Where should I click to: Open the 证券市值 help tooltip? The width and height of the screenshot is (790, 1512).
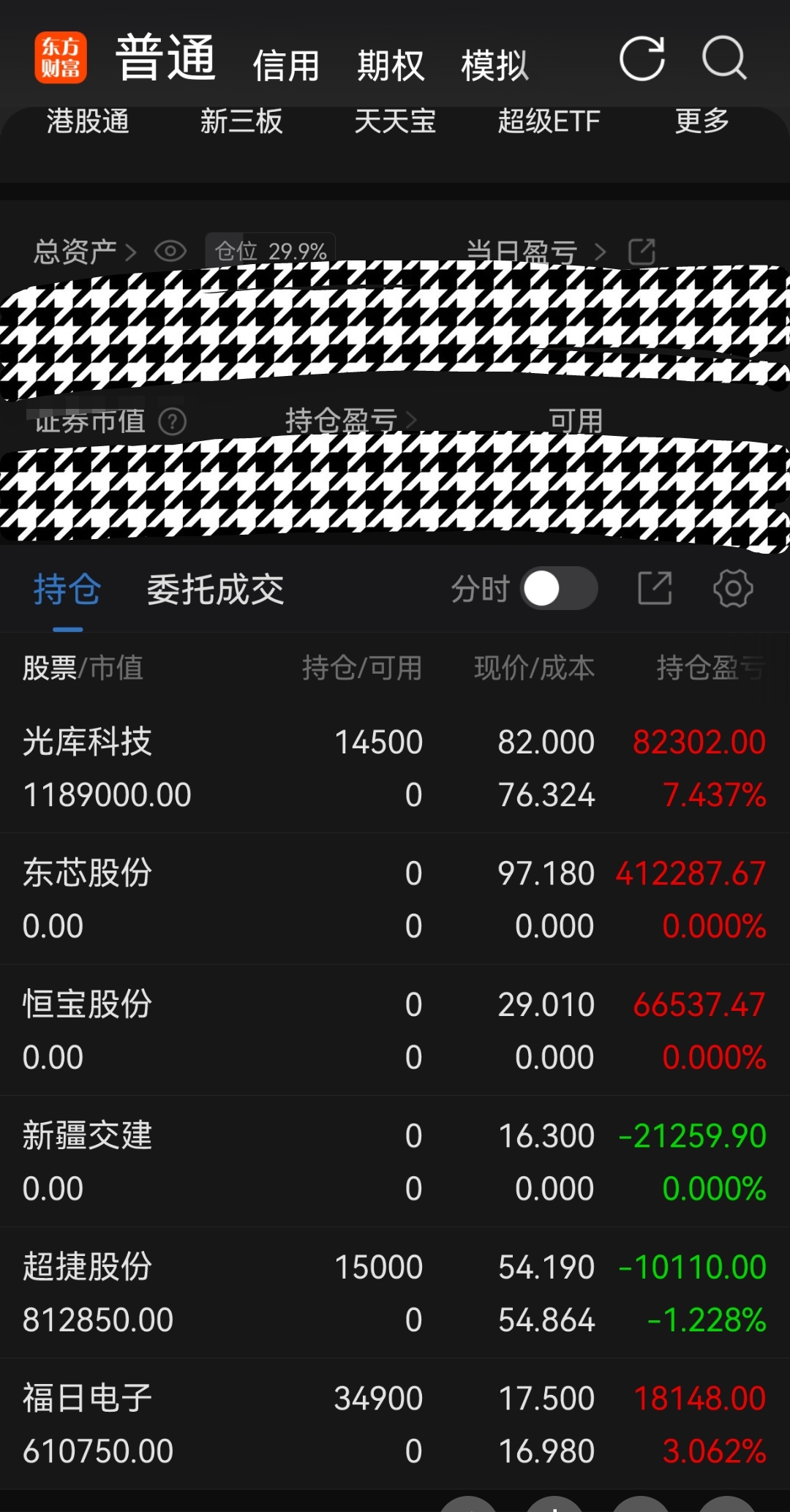pos(173,422)
